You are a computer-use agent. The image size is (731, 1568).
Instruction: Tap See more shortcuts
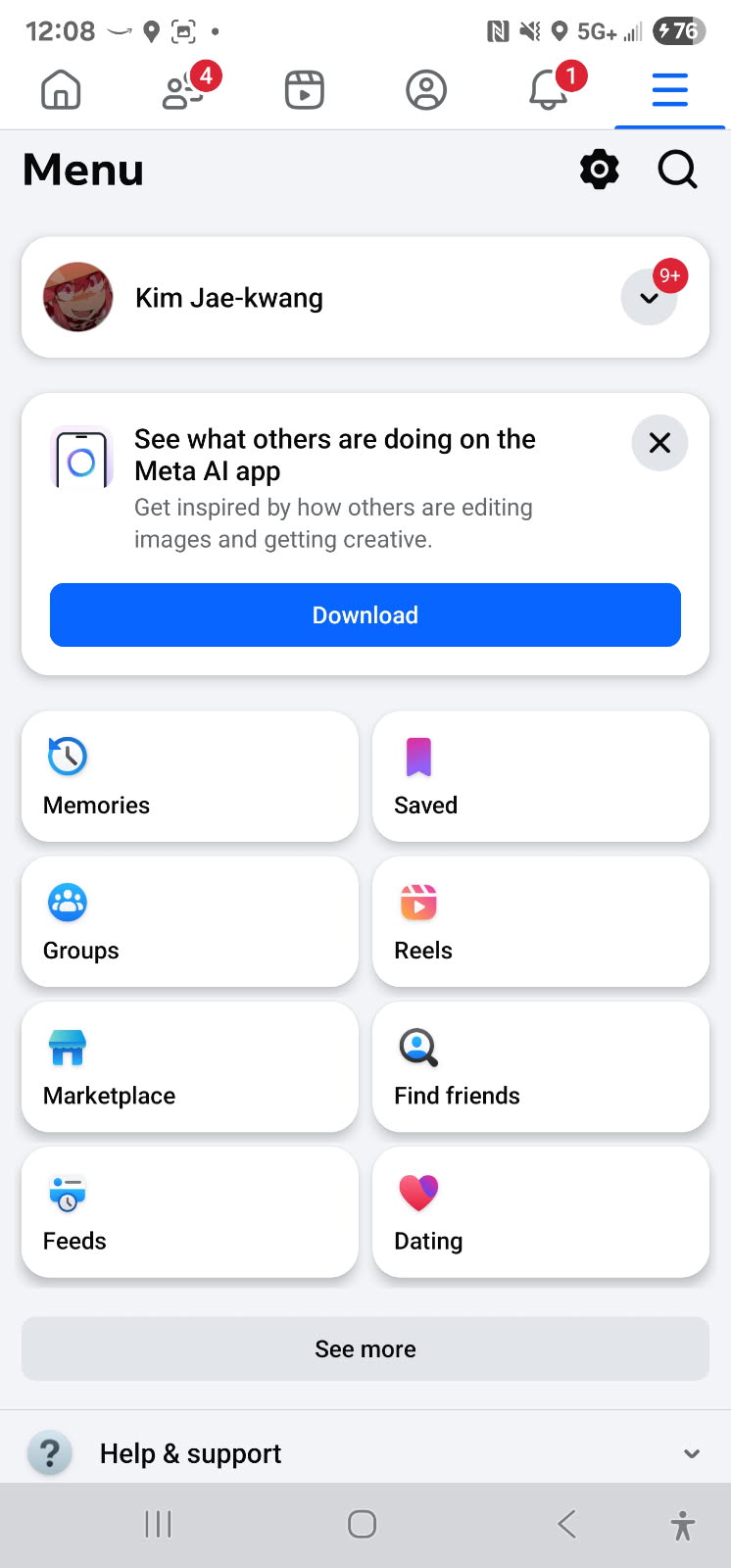365,1349
